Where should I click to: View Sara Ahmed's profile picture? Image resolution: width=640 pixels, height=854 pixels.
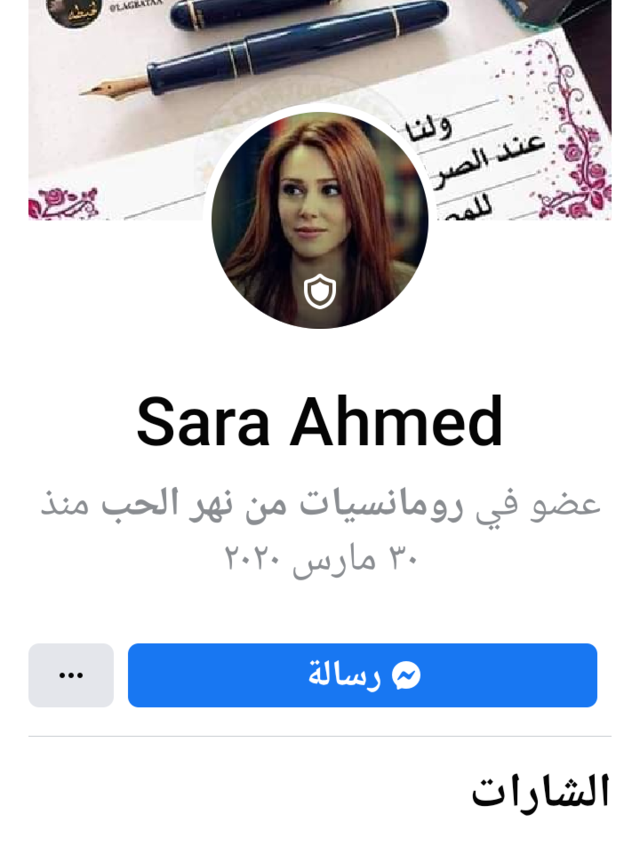(320, 220)
